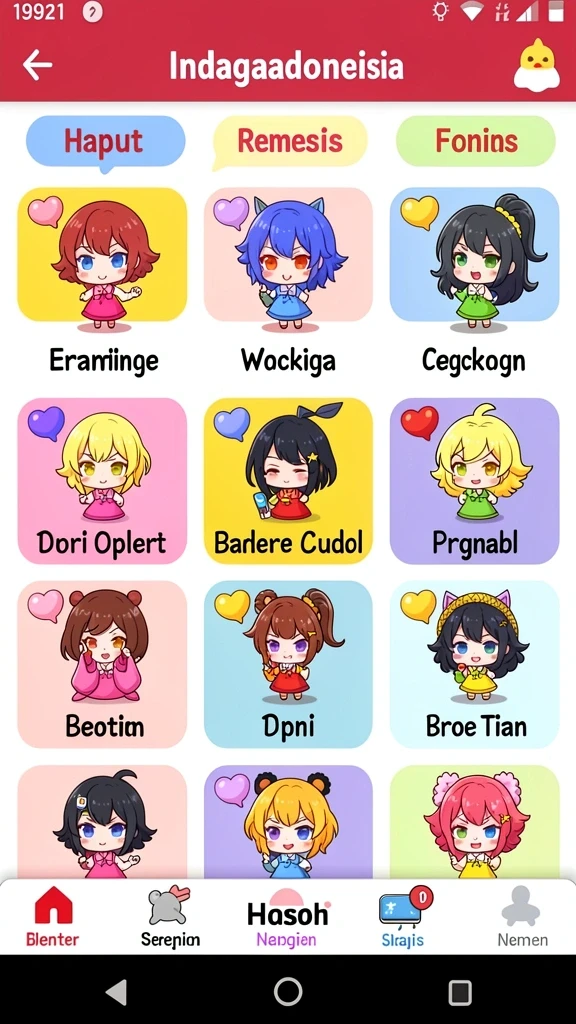The width and height of the screenshot is (576, 1024).
Task: View the Beotim character
Action: click(x=103, y=664)
